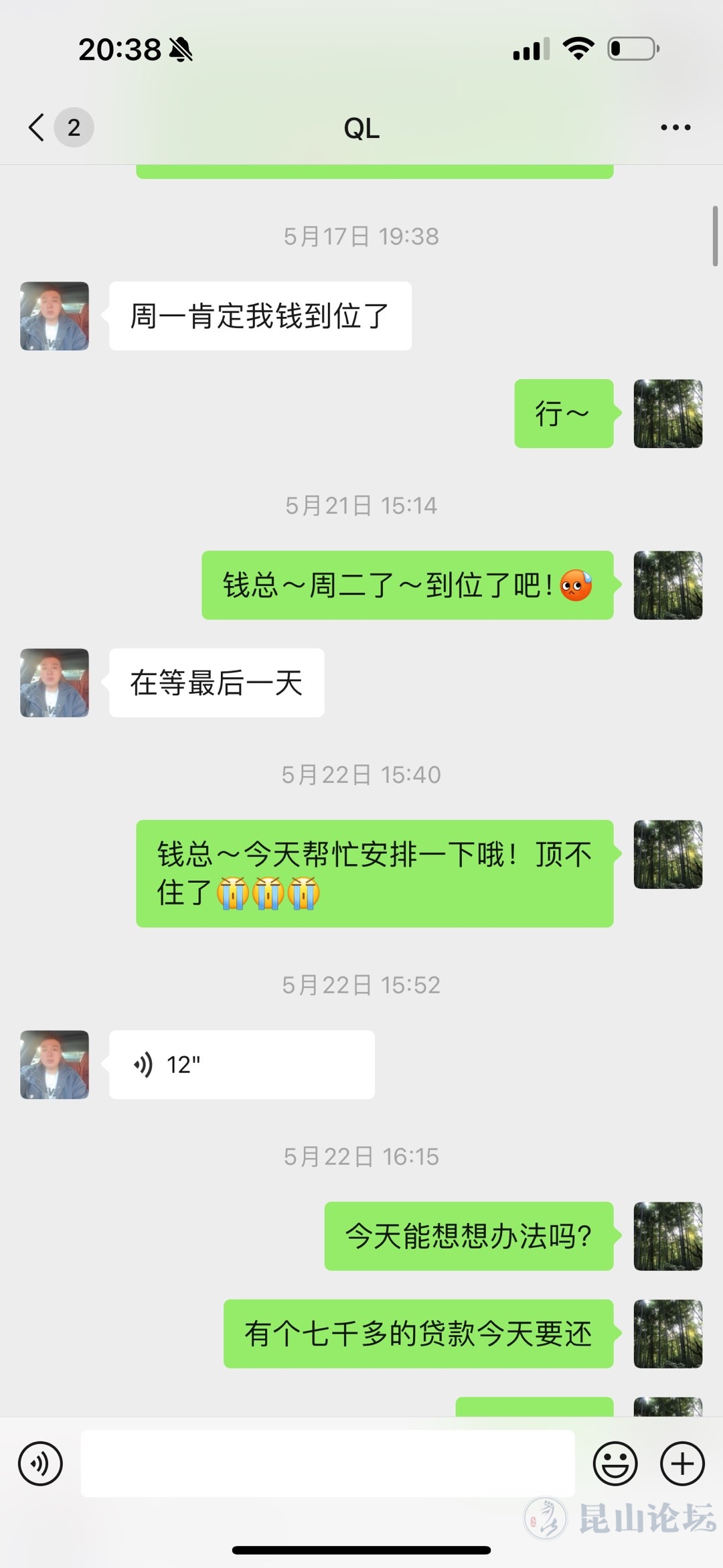Switch to voice input mode
This screenshot has height=1568, width=723.
point(40,1464)
